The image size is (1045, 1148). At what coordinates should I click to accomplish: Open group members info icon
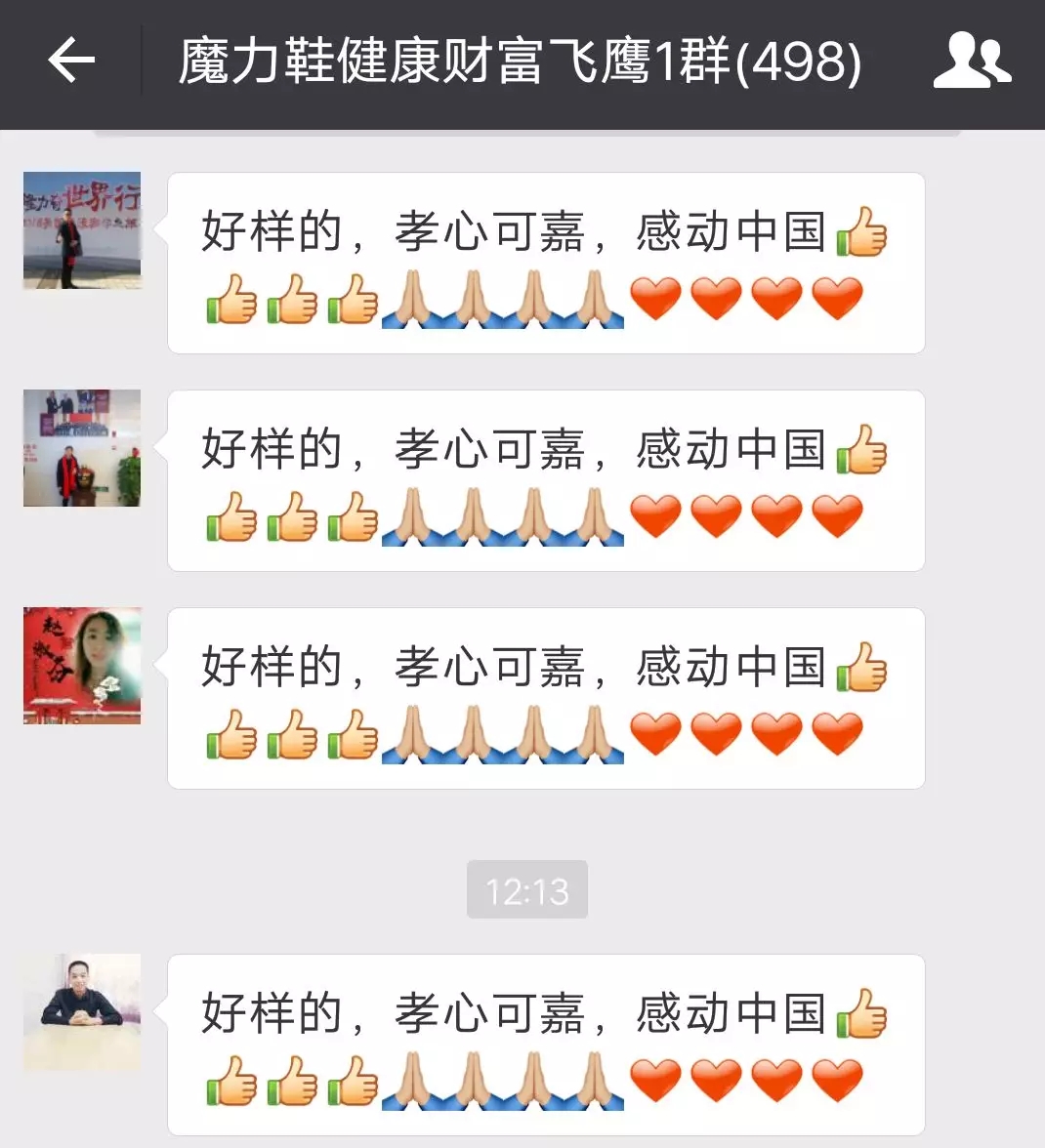tap(971, 61)
